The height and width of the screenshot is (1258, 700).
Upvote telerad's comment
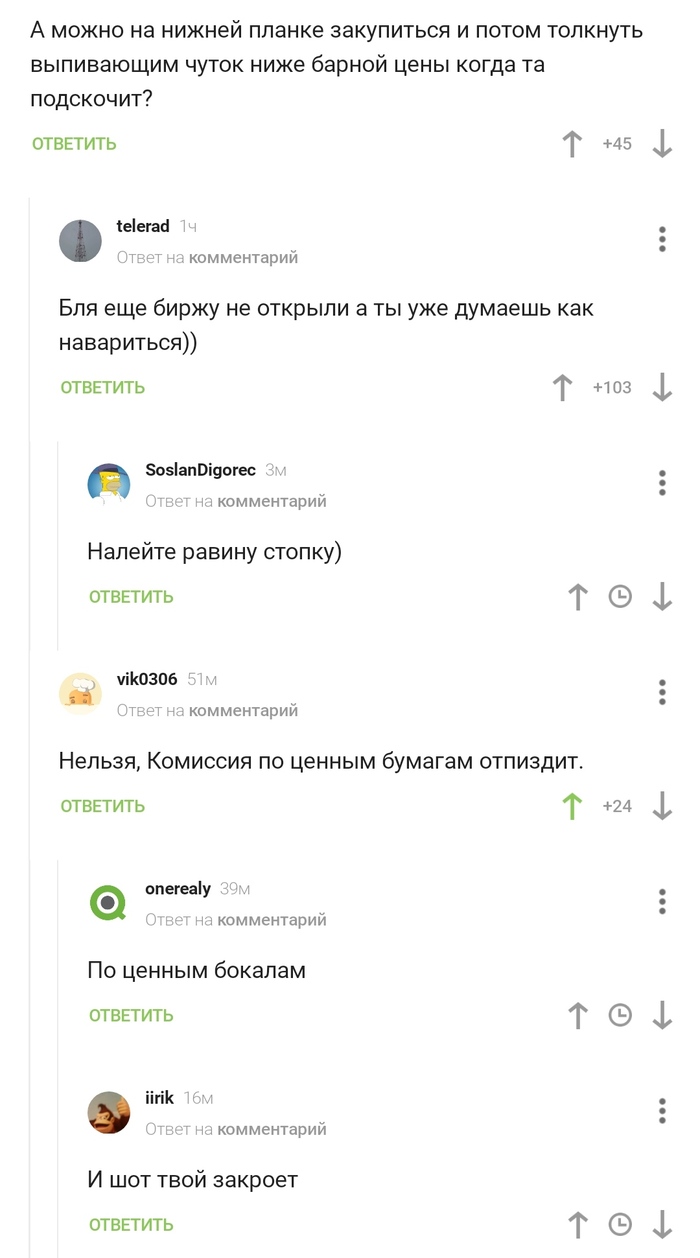click(563, 387)
